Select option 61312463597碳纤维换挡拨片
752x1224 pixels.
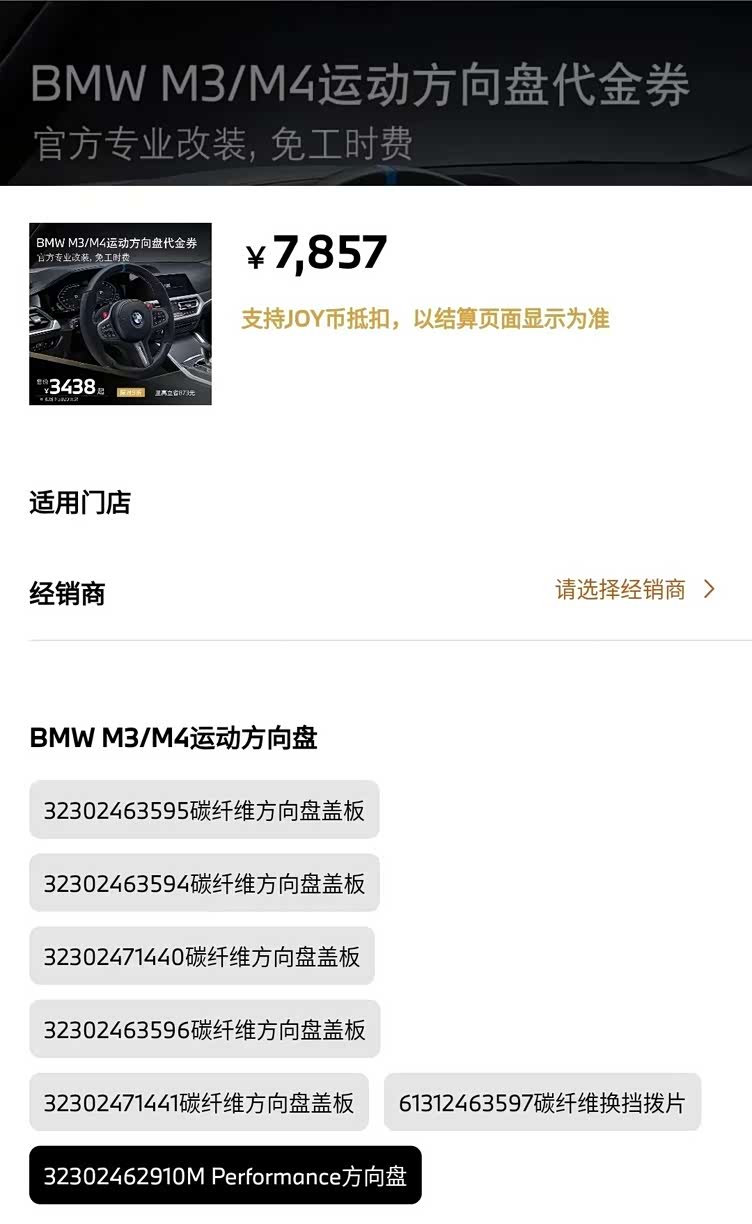pyautogui.click(x=545, y=1102)
